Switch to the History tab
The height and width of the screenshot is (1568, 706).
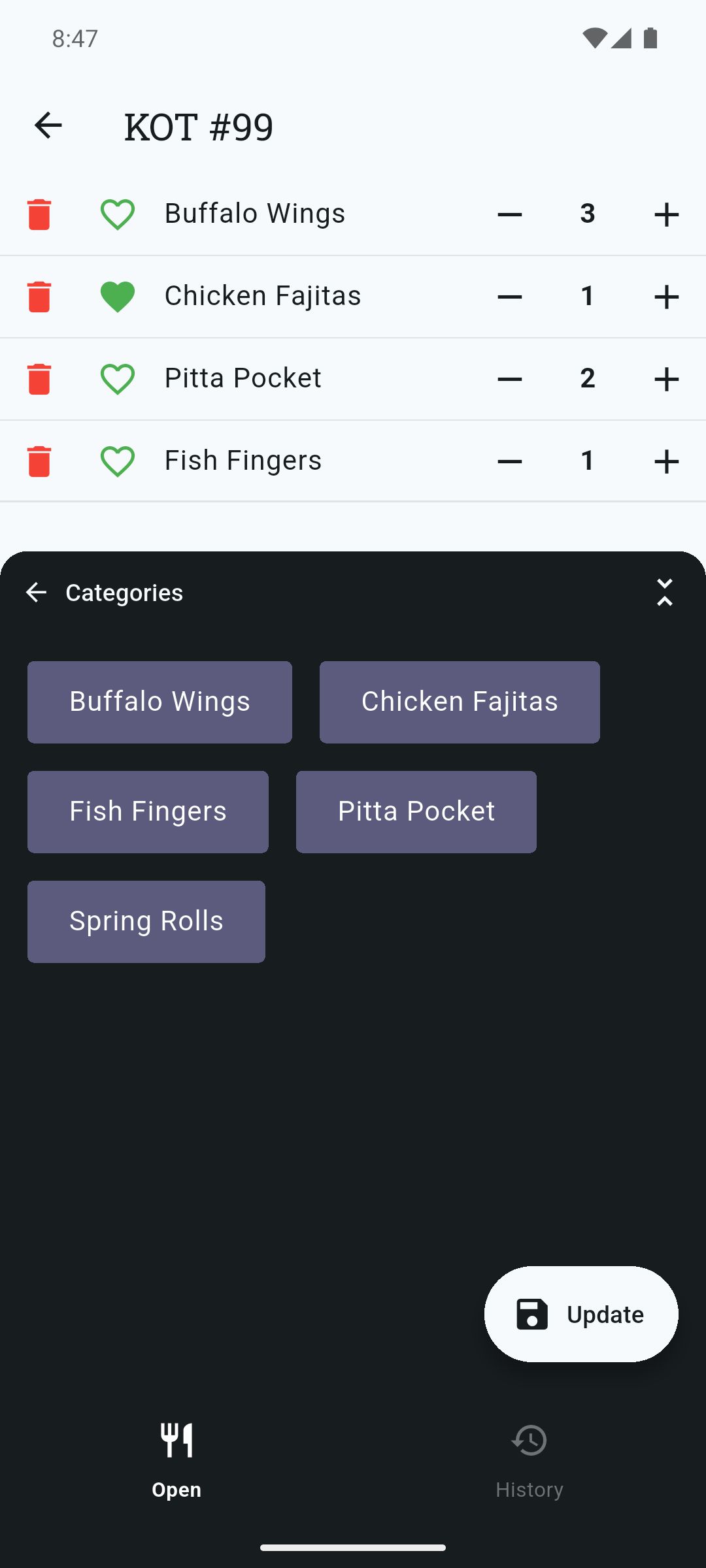pos(529,1457)
